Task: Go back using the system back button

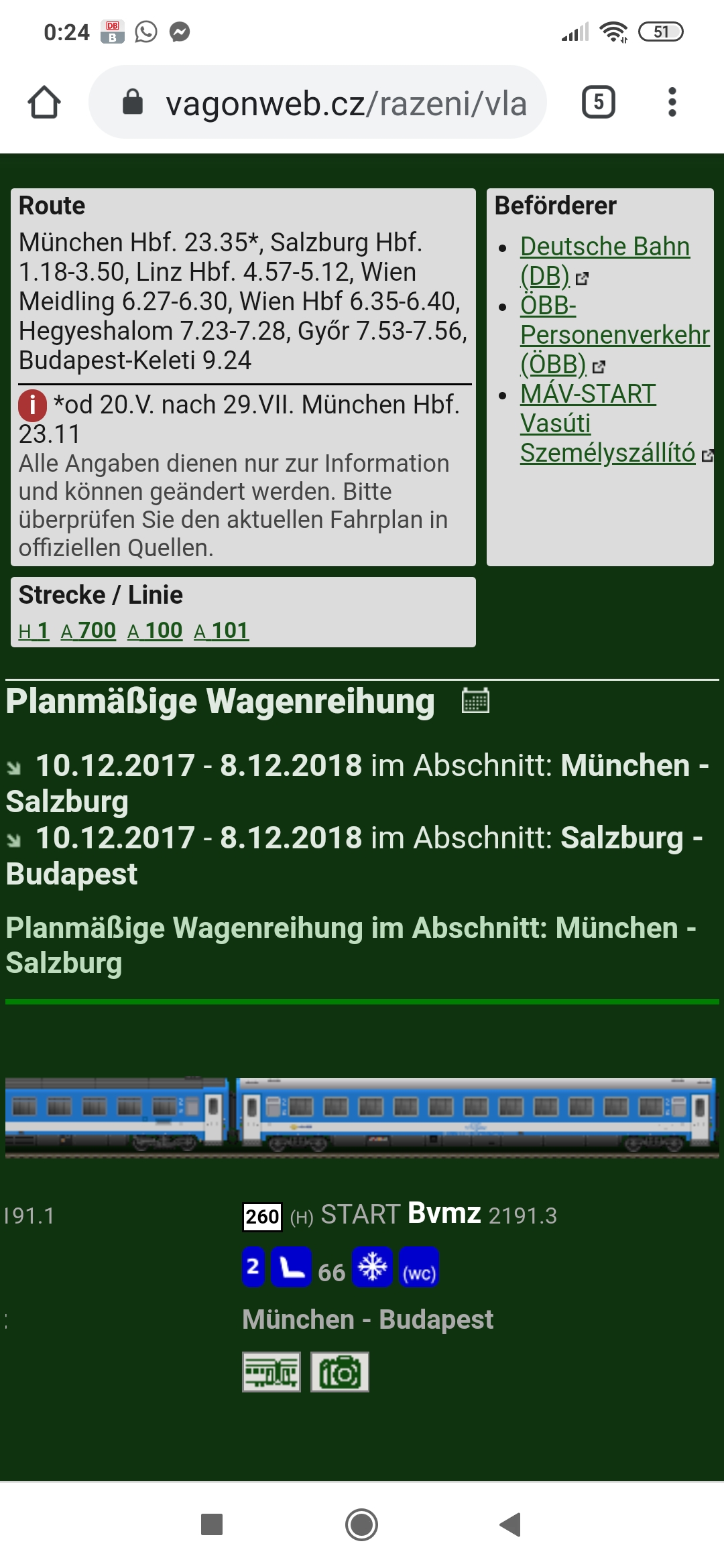Action: (511, 1524)
